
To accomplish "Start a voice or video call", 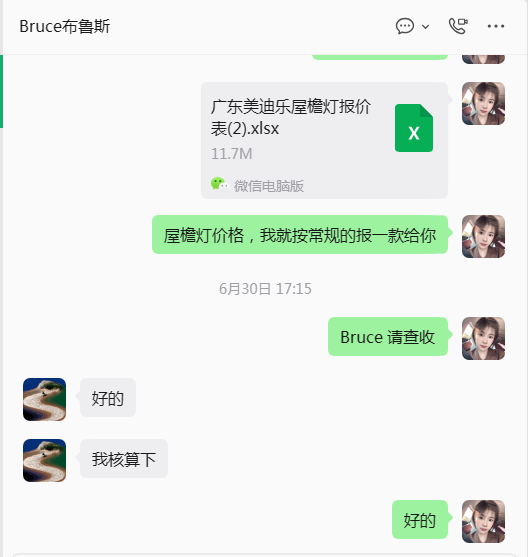I will [458, 26].
